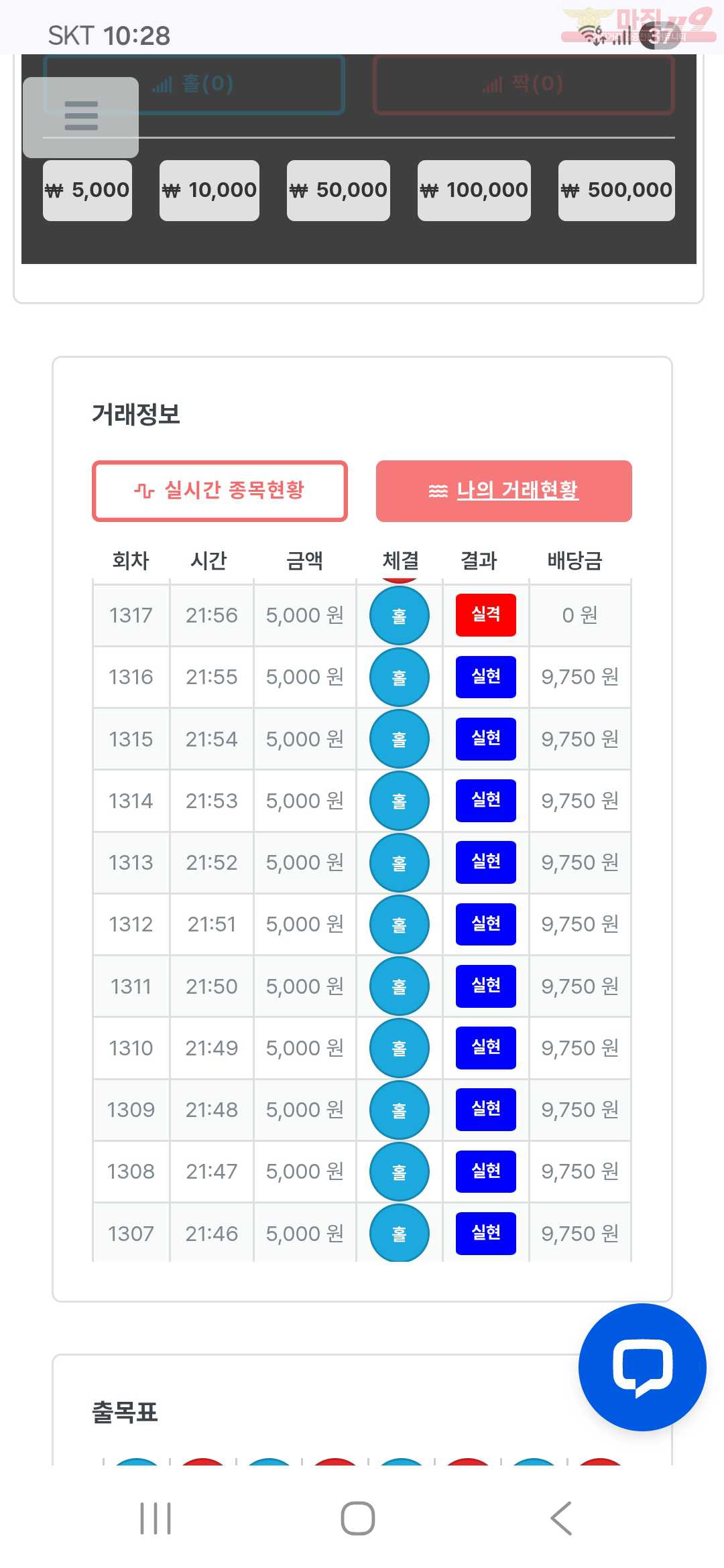
Task: Go back using the navigation bar
Action: click(x=560, y=1518)
